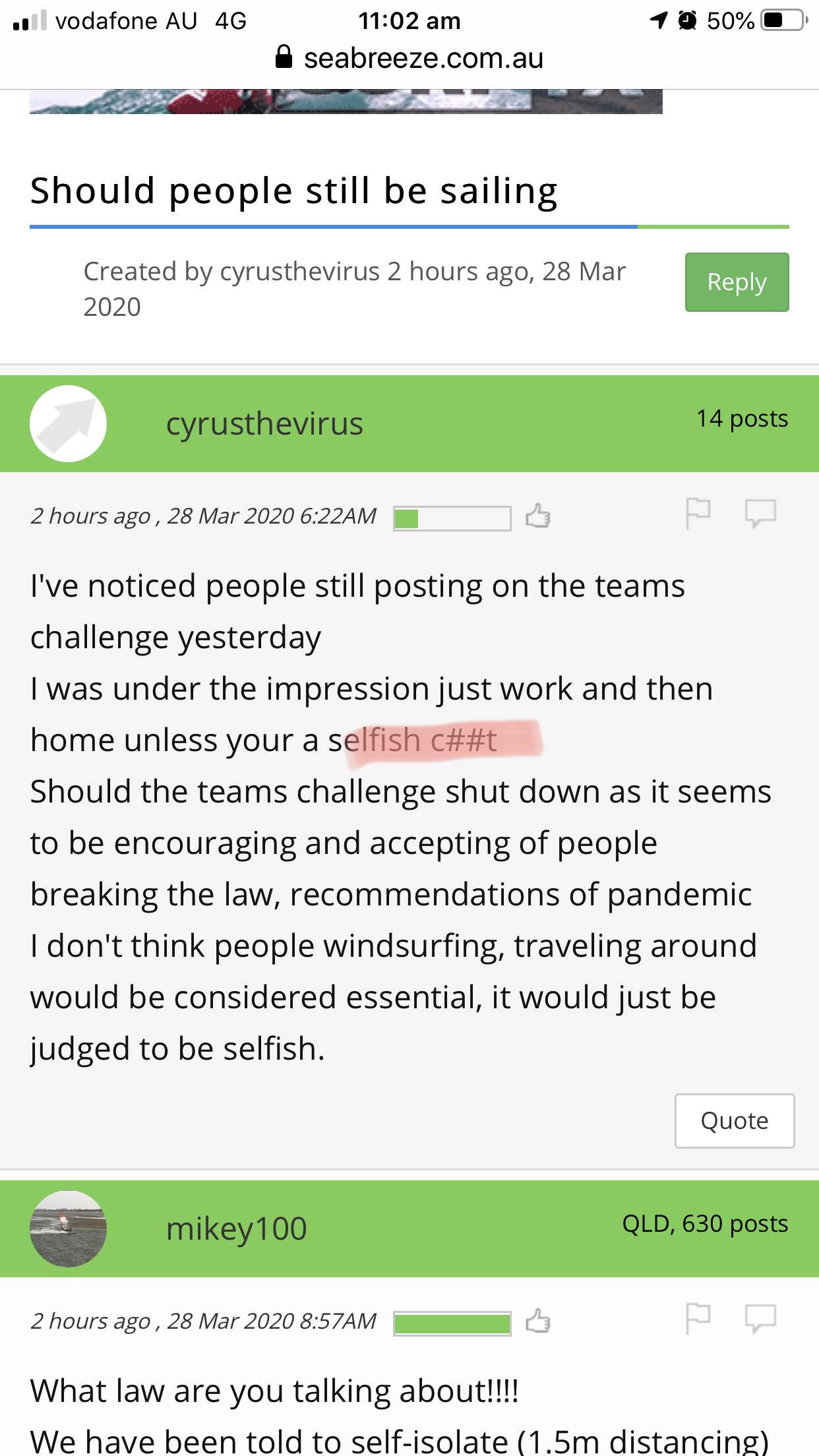Like cyrusthevirus's post with thumbs up
This screenshot has height=1456, width=819.
pyautogui.click(x=538, y=516)
